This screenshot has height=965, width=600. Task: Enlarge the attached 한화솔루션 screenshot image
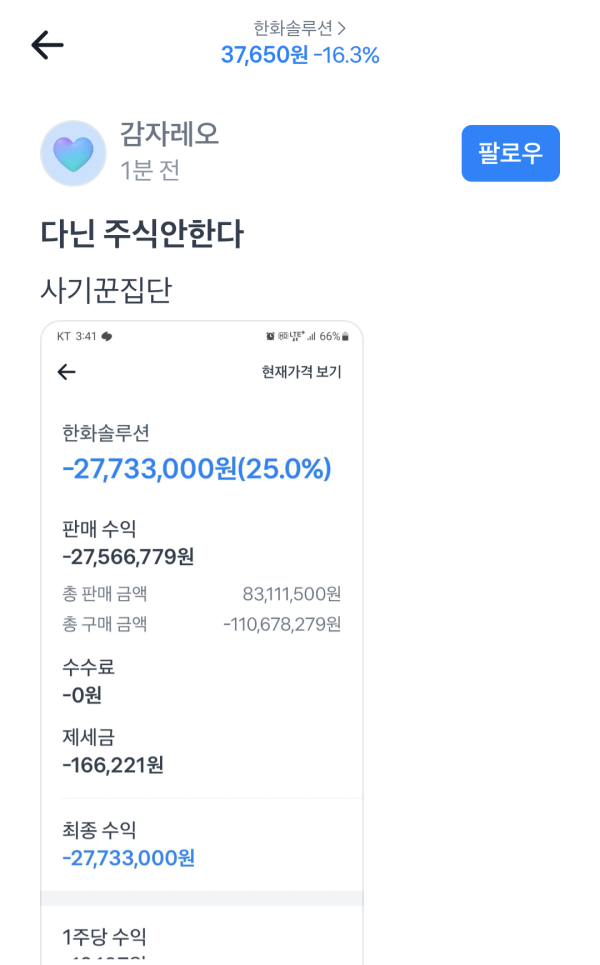(201, 640)
